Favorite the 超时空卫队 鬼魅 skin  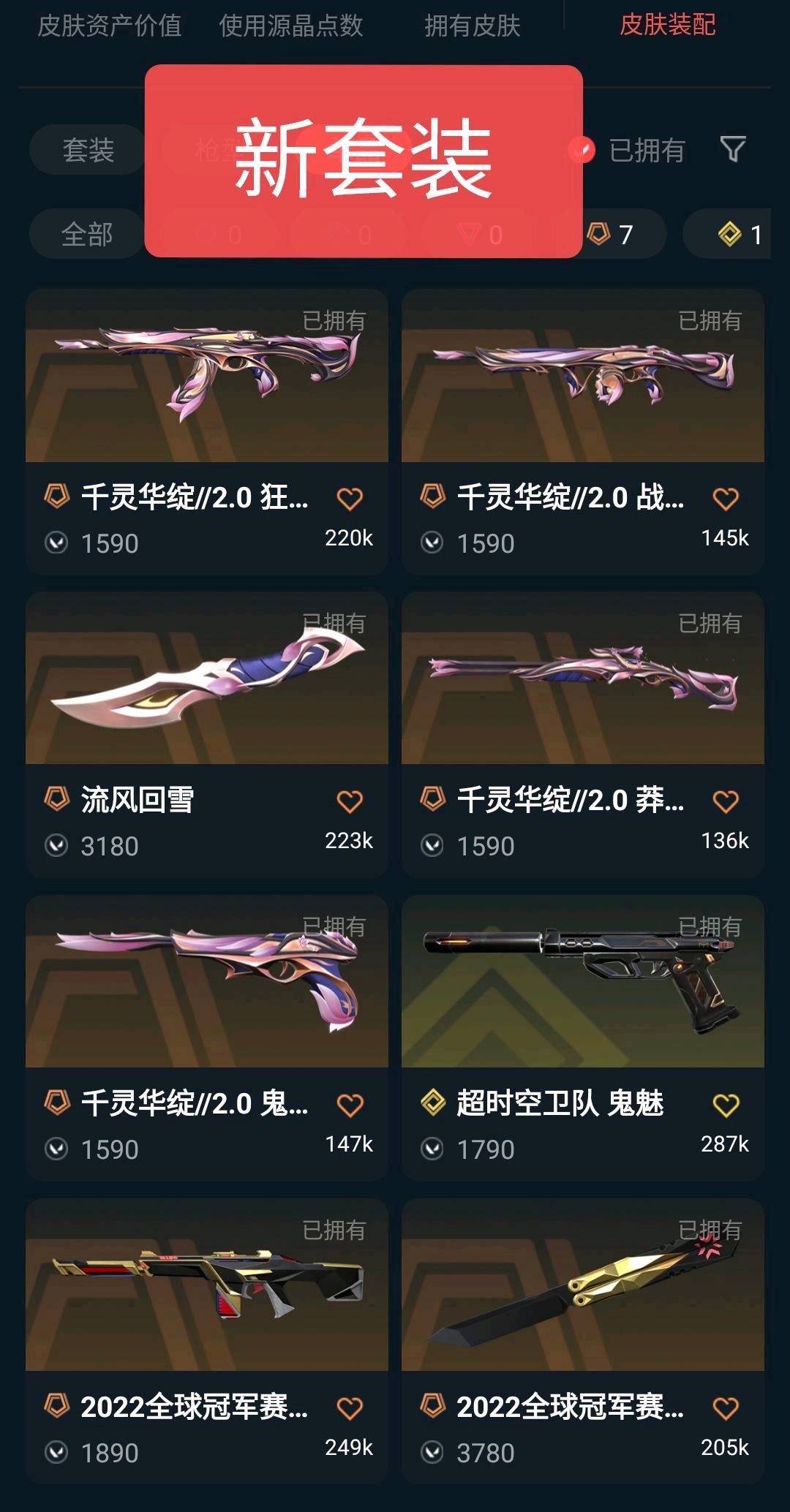click(x=726, y=1105)
